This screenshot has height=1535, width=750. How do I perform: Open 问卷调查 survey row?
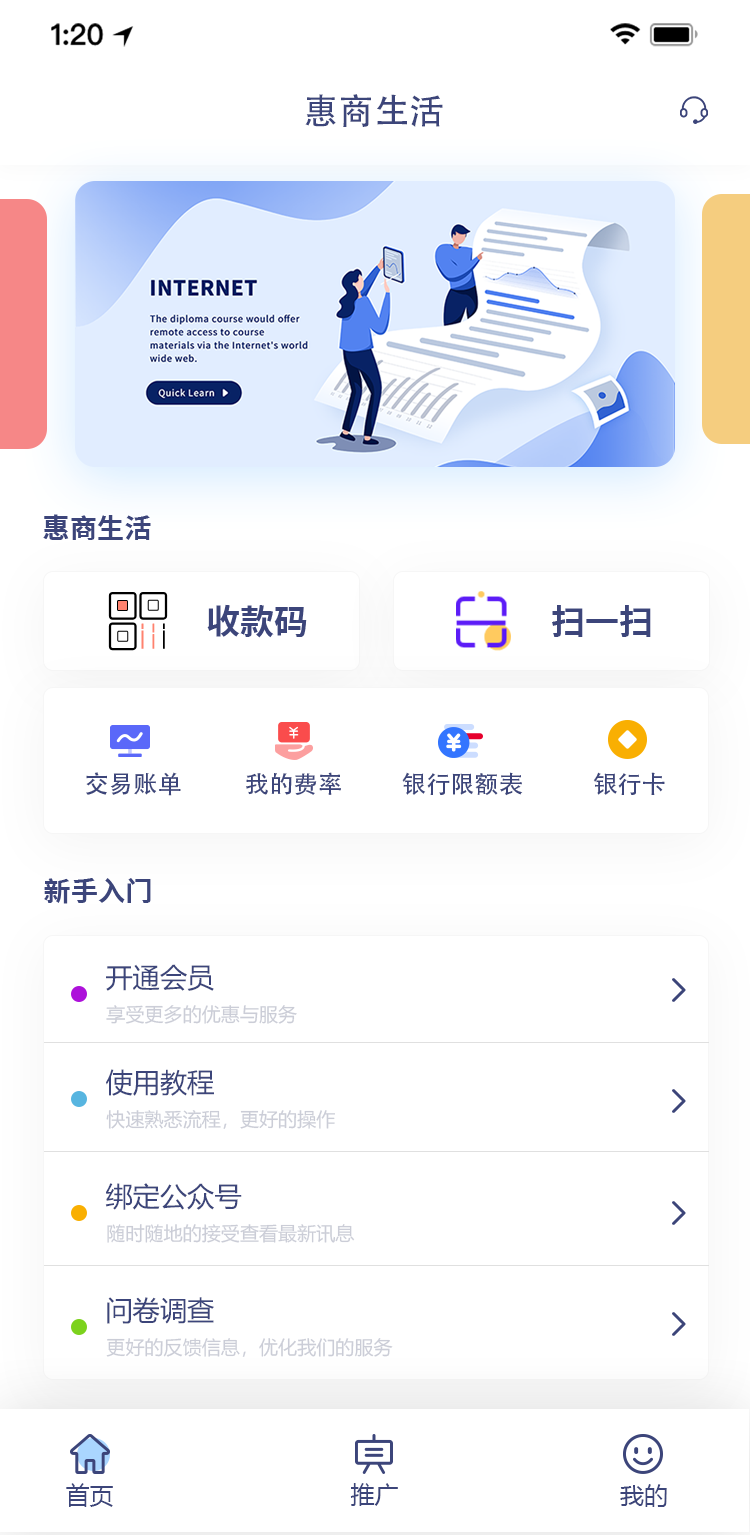(x=376, y=1322)
